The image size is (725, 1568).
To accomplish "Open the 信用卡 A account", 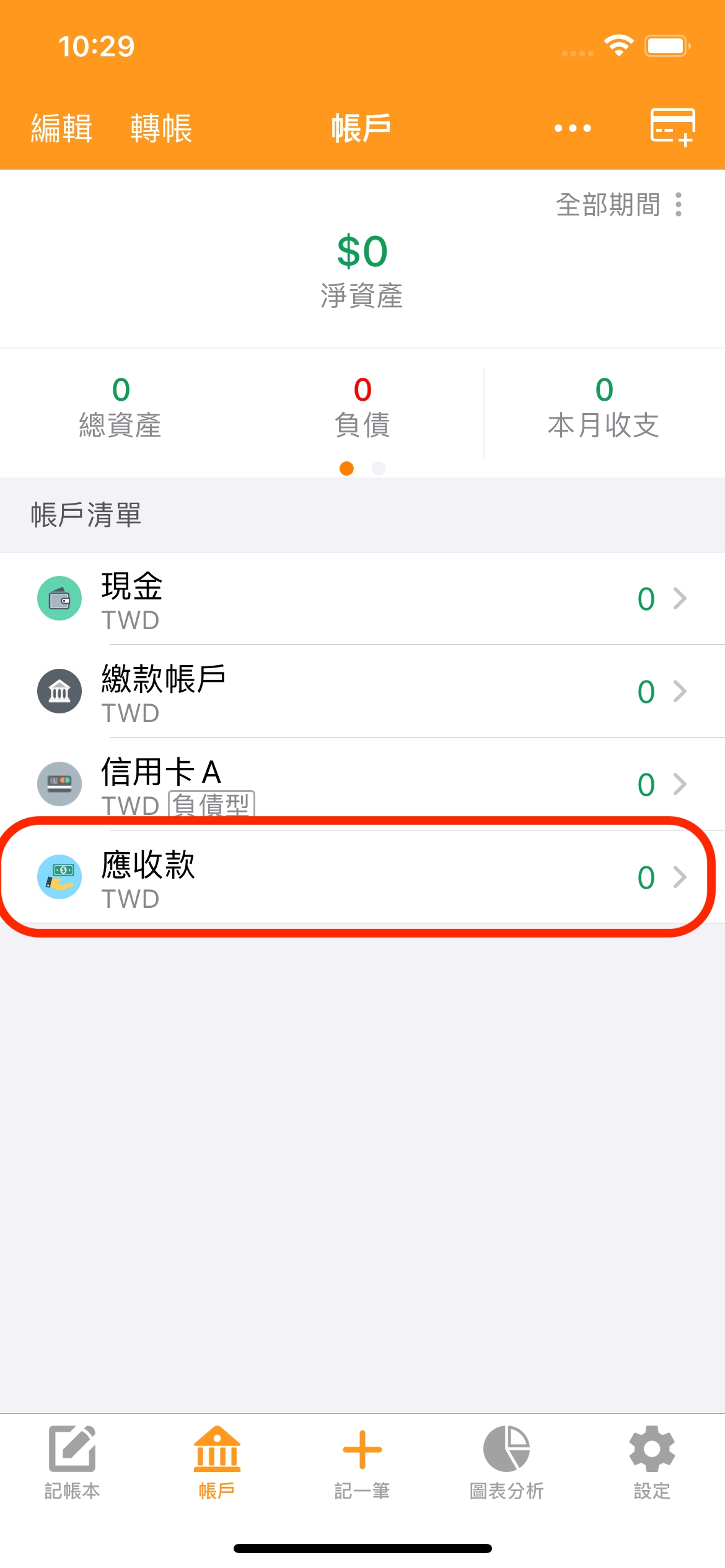I will click(x=362, y=783).
